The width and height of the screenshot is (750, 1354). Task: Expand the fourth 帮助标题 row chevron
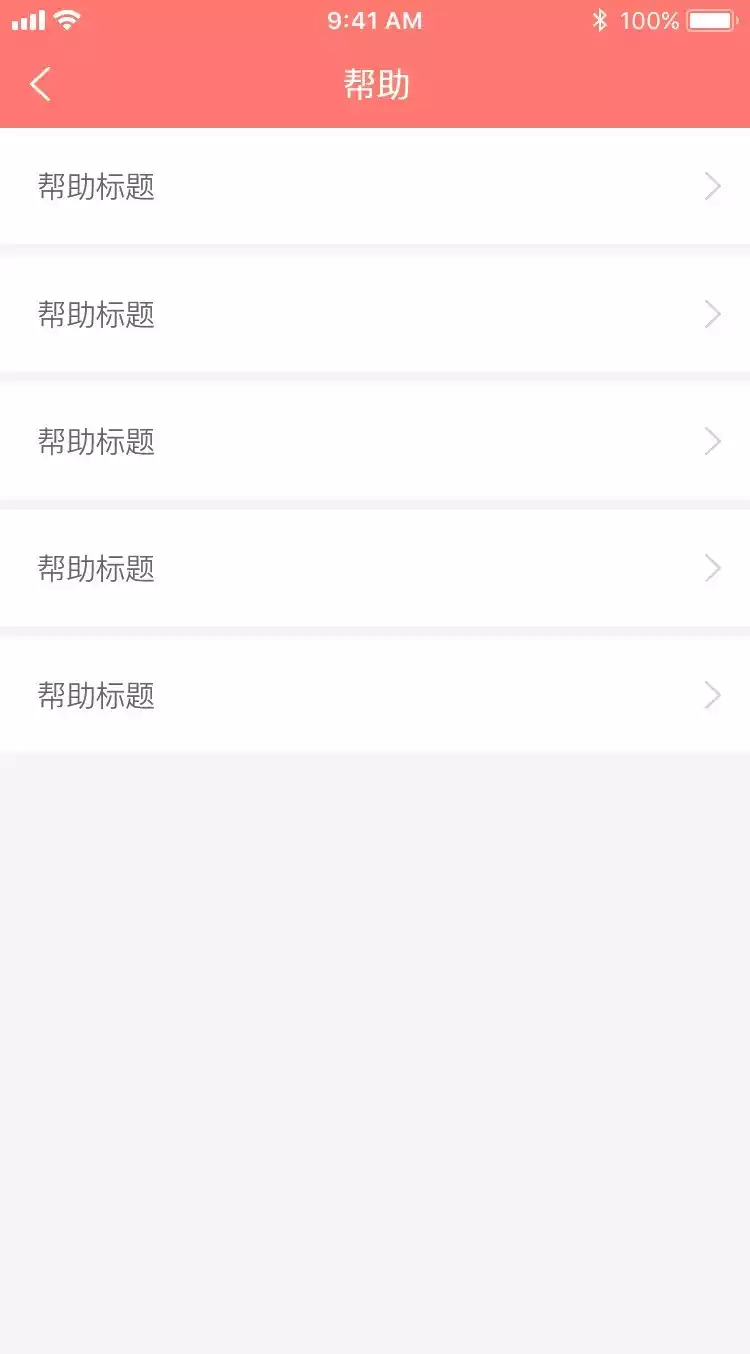click(712, 568)
